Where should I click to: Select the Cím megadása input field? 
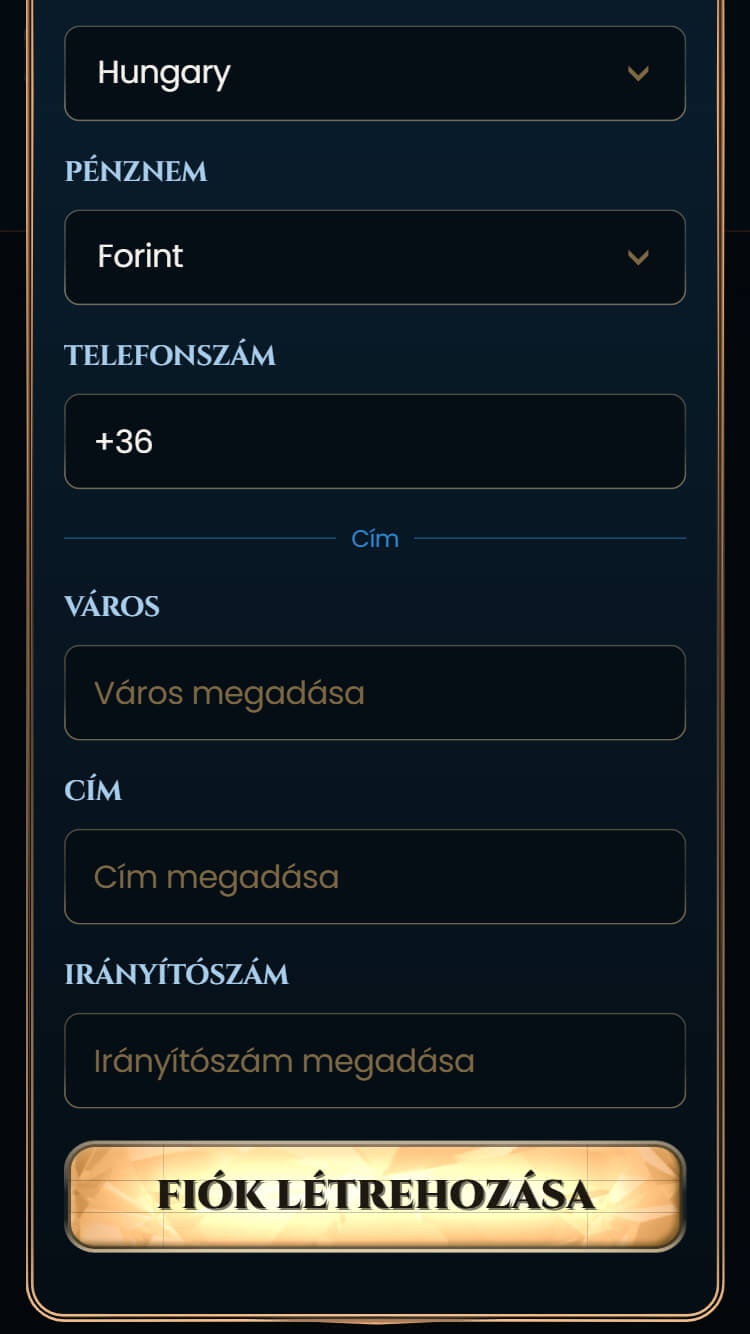tap(375, 877)
